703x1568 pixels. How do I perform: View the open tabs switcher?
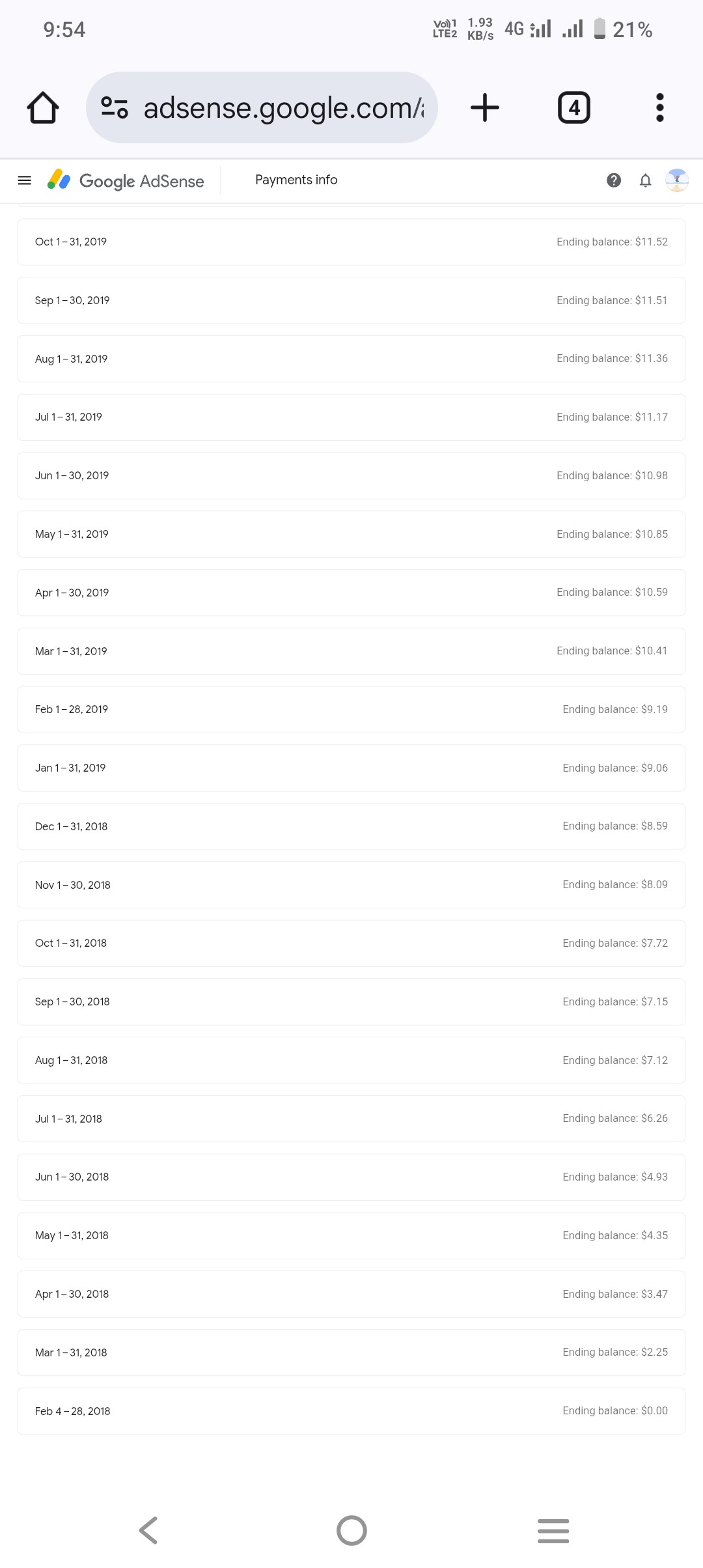point(574,107)
